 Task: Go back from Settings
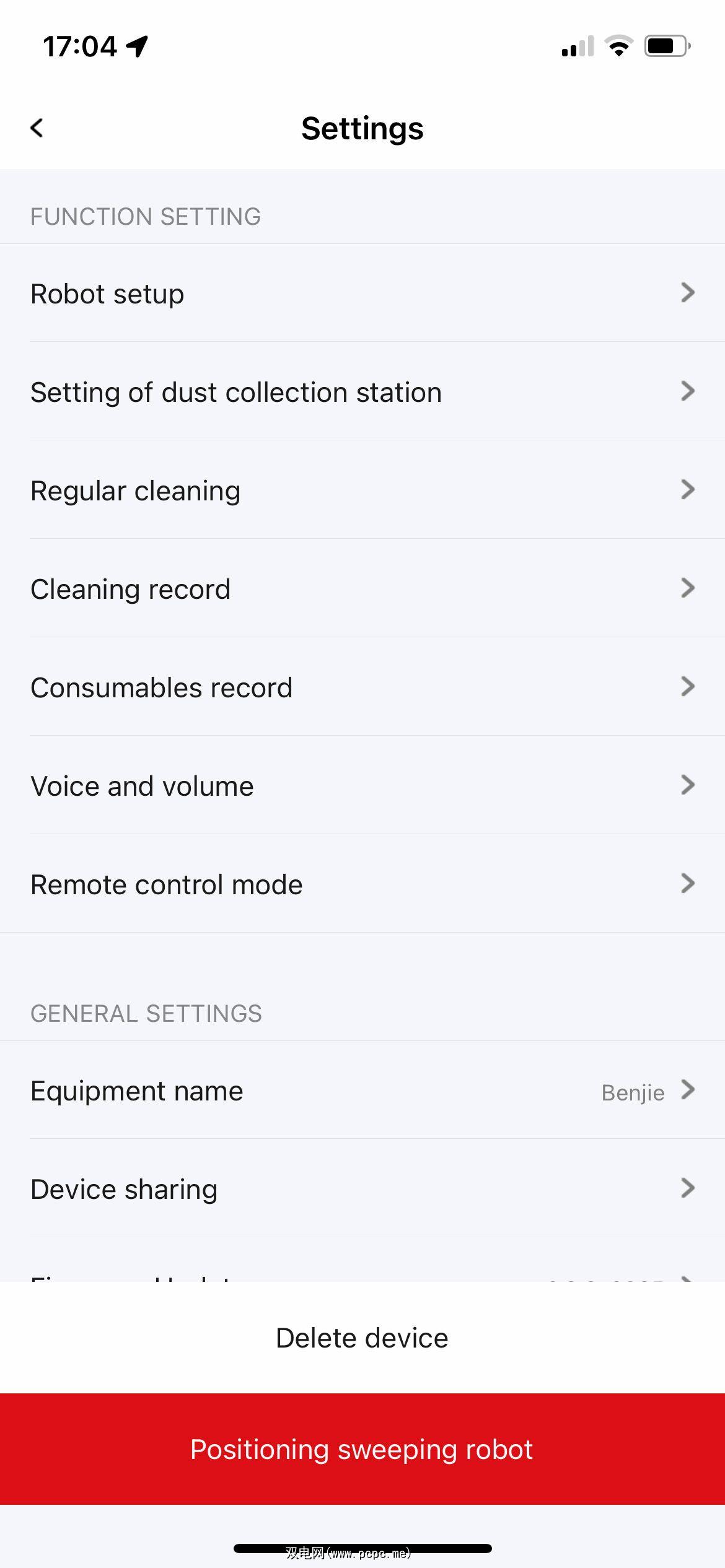37,128
